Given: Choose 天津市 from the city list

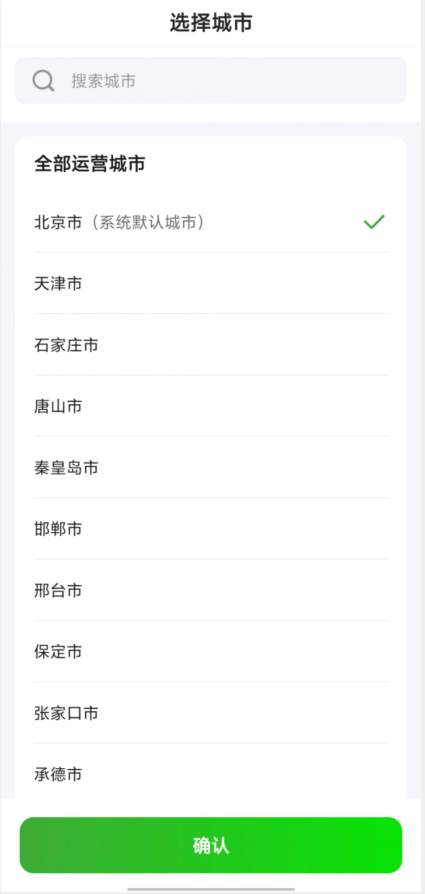Looking at the screenshot, I should [x=211, y=283].
